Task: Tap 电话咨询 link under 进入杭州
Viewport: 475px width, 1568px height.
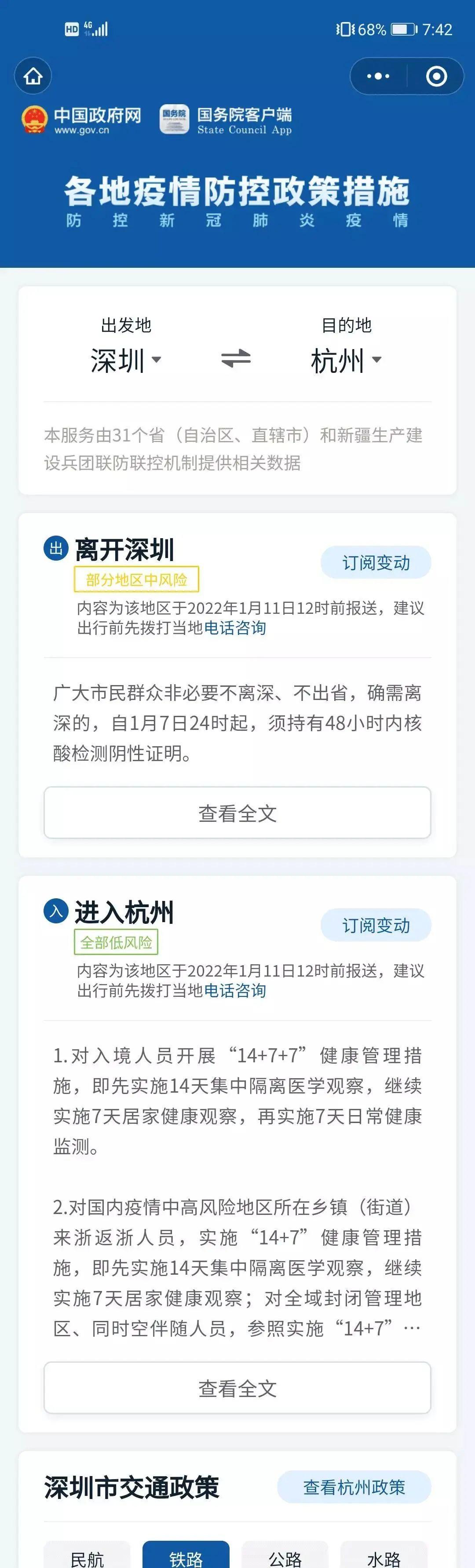Action: (x=235, y=990)
